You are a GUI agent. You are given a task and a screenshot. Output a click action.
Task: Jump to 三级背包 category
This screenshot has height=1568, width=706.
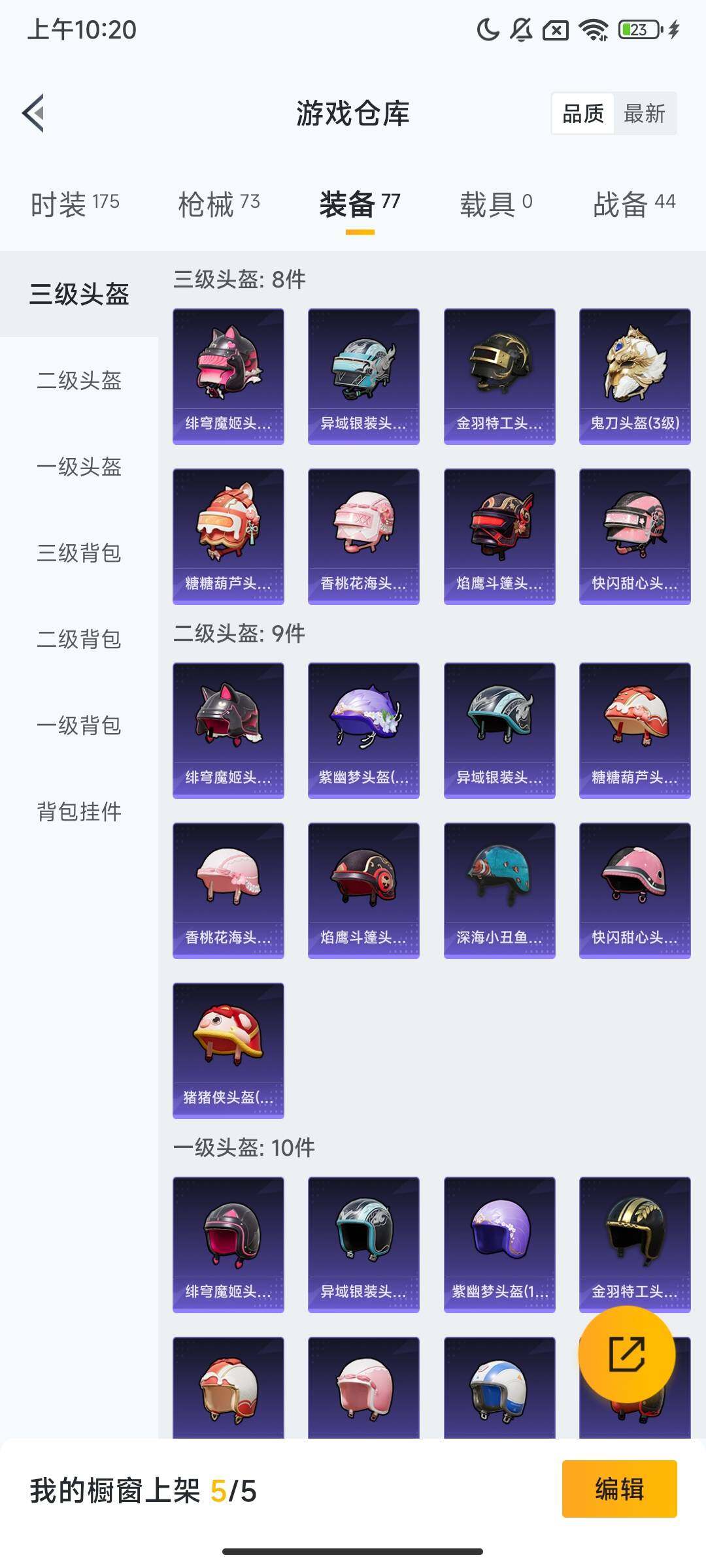(79, 553)
